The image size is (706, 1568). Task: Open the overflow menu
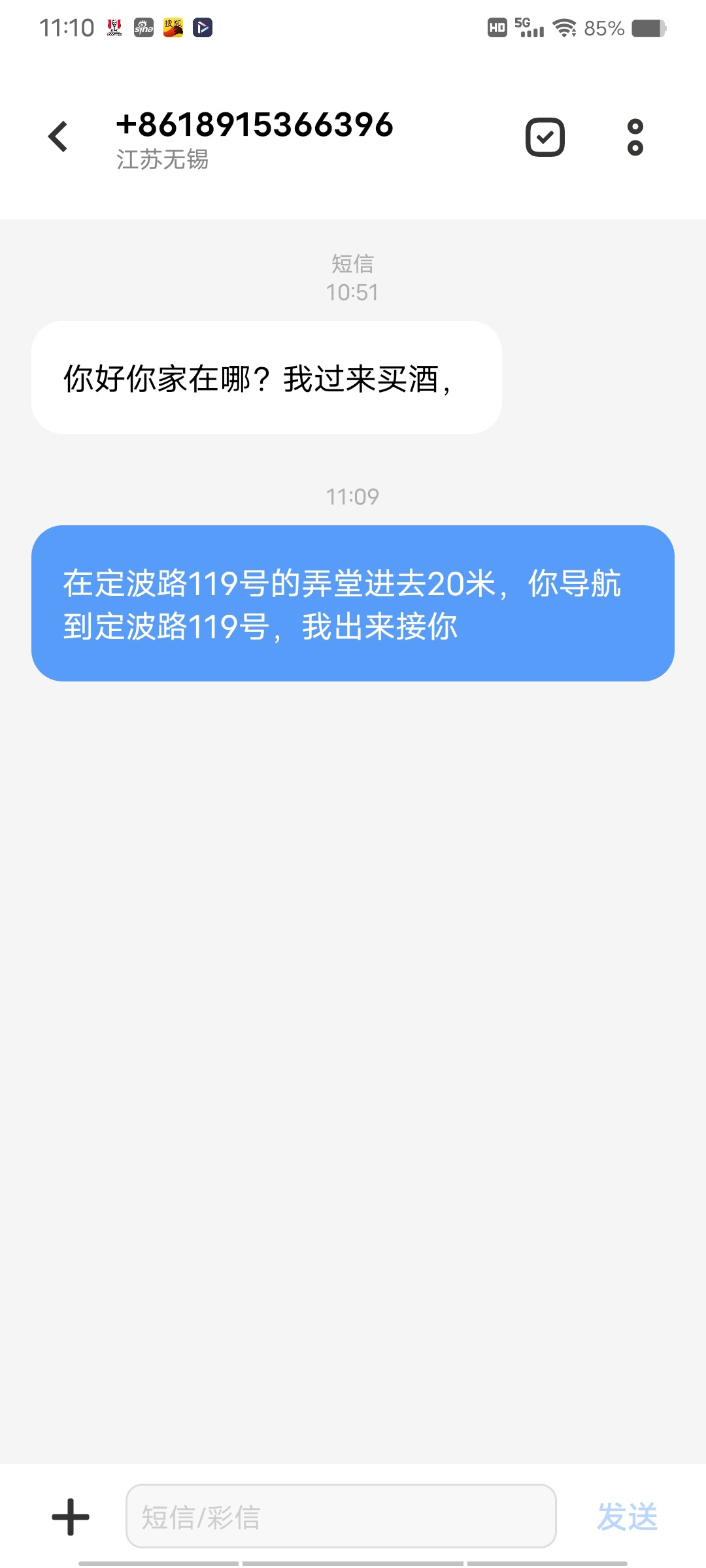pyautogui.click(x=635, y=137)
